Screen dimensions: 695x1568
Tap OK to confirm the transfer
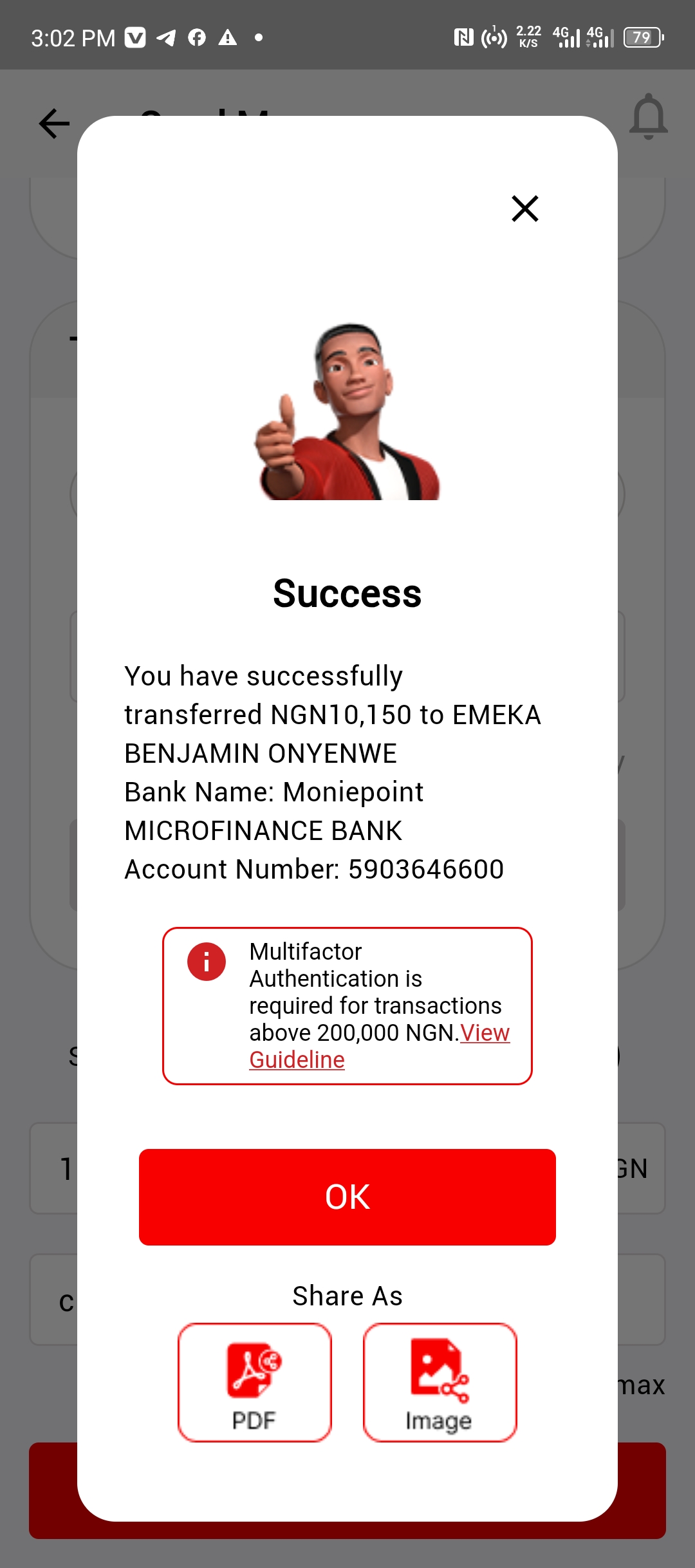click(x=347, y=1197)
